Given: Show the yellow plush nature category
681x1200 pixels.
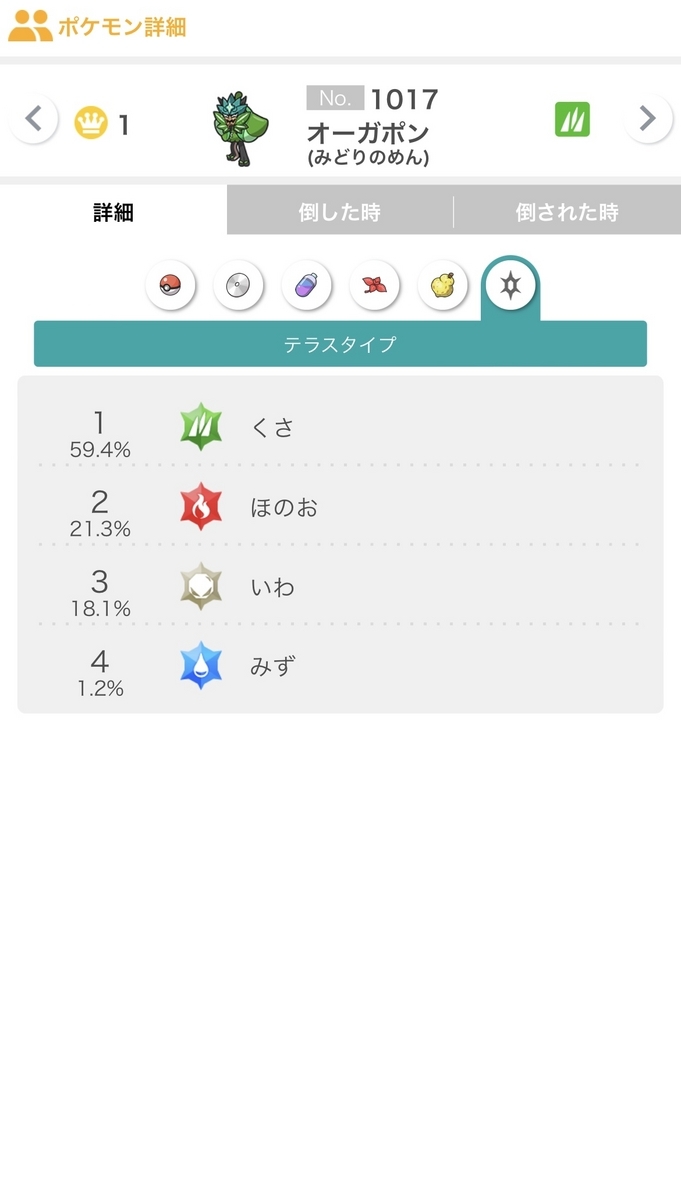Looking at the screenshot, I should (x=442, y=286).
